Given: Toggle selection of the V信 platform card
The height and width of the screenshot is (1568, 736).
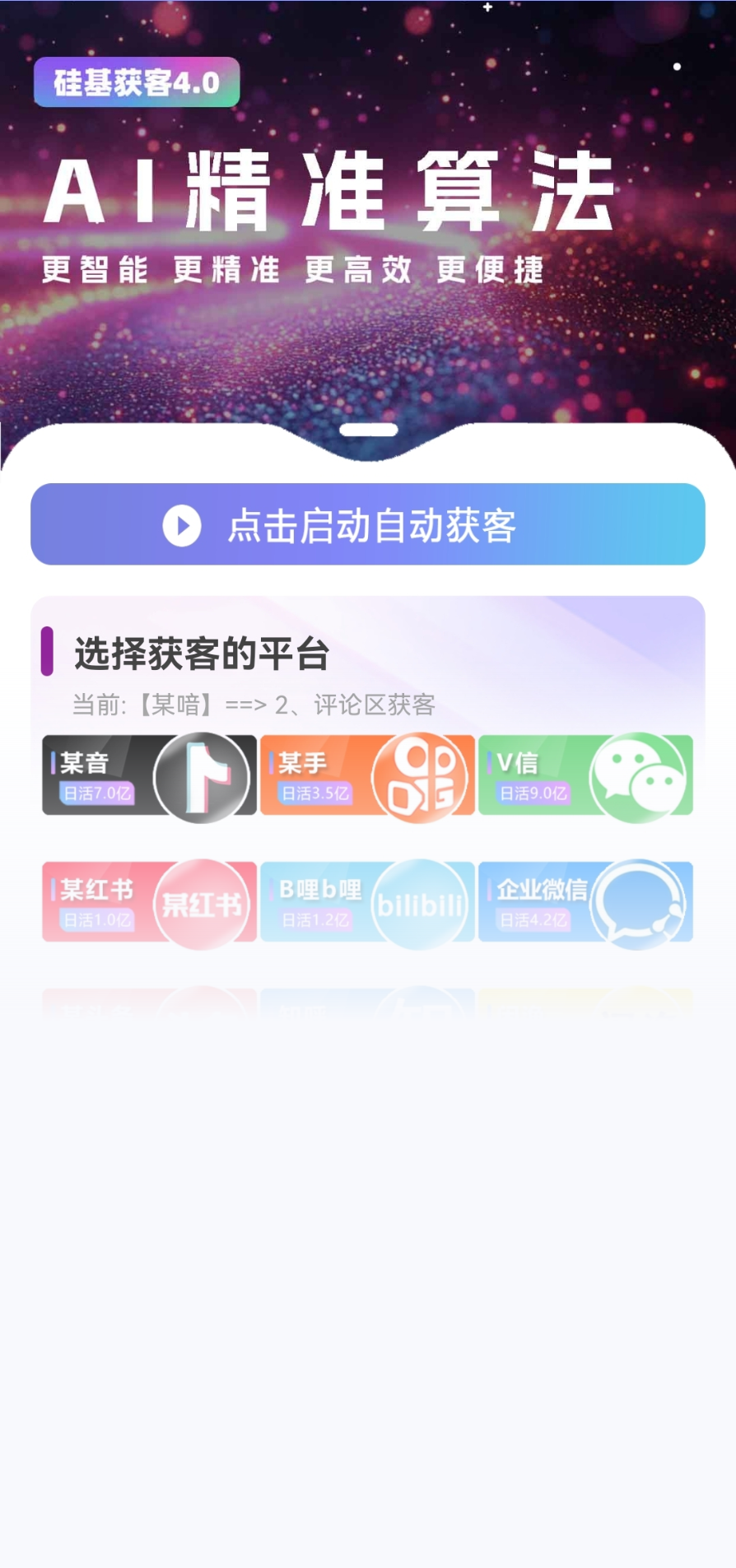Looking at the screenshot, I should click(585, 776).
